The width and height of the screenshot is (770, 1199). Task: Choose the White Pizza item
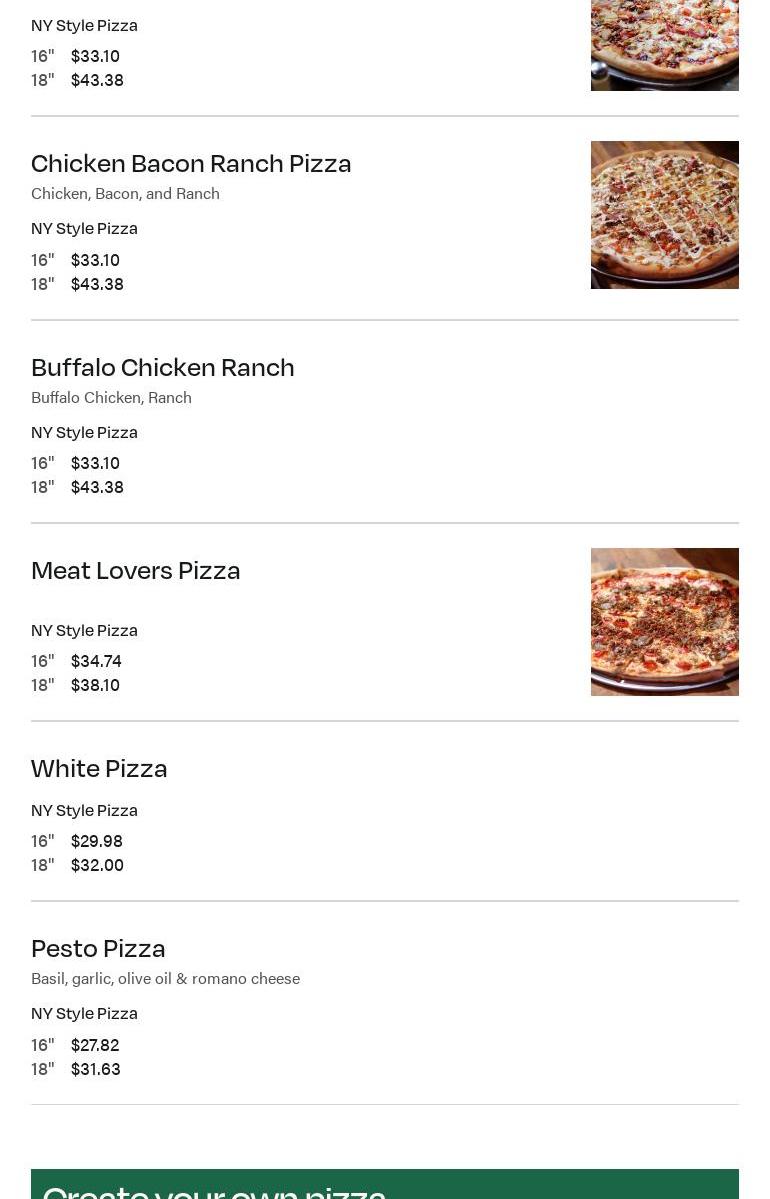[x=99, y=769]
